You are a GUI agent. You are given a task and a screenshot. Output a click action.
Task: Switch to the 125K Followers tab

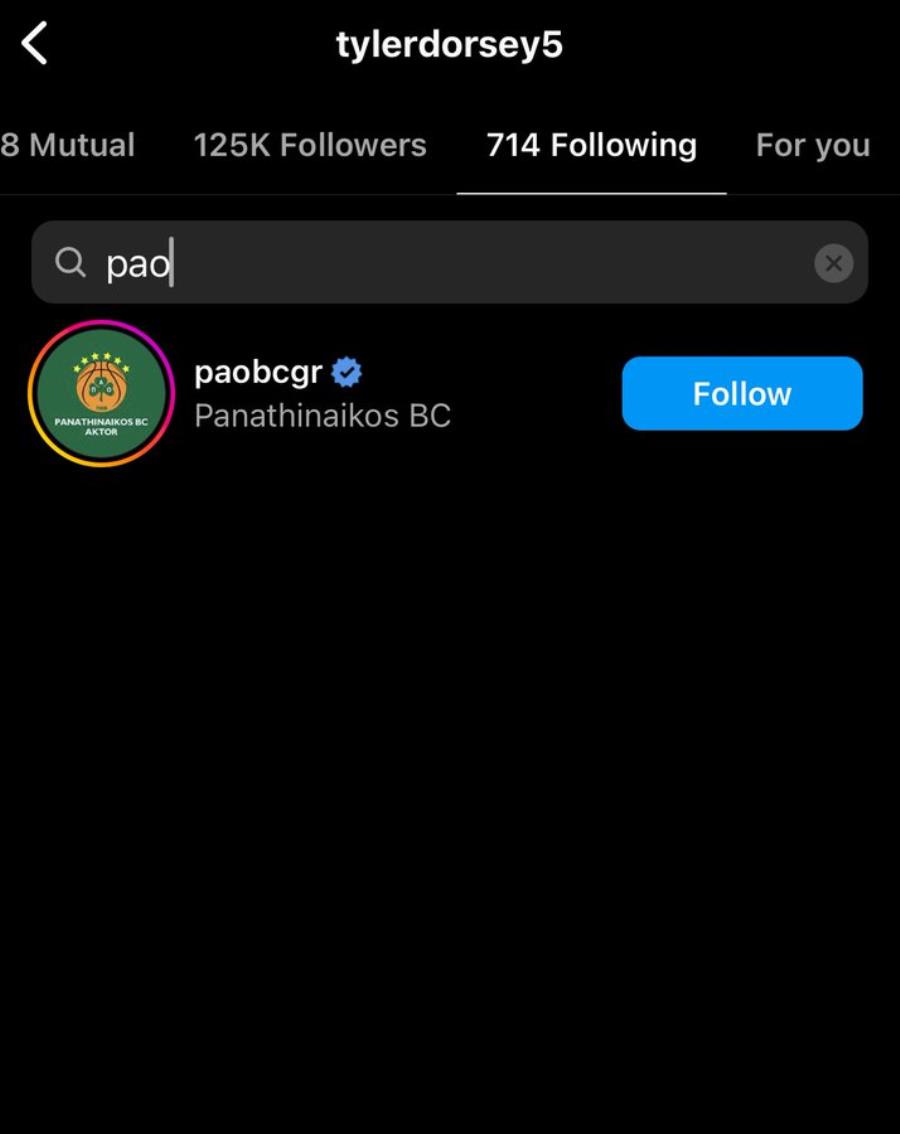click(x=310, y=145)
